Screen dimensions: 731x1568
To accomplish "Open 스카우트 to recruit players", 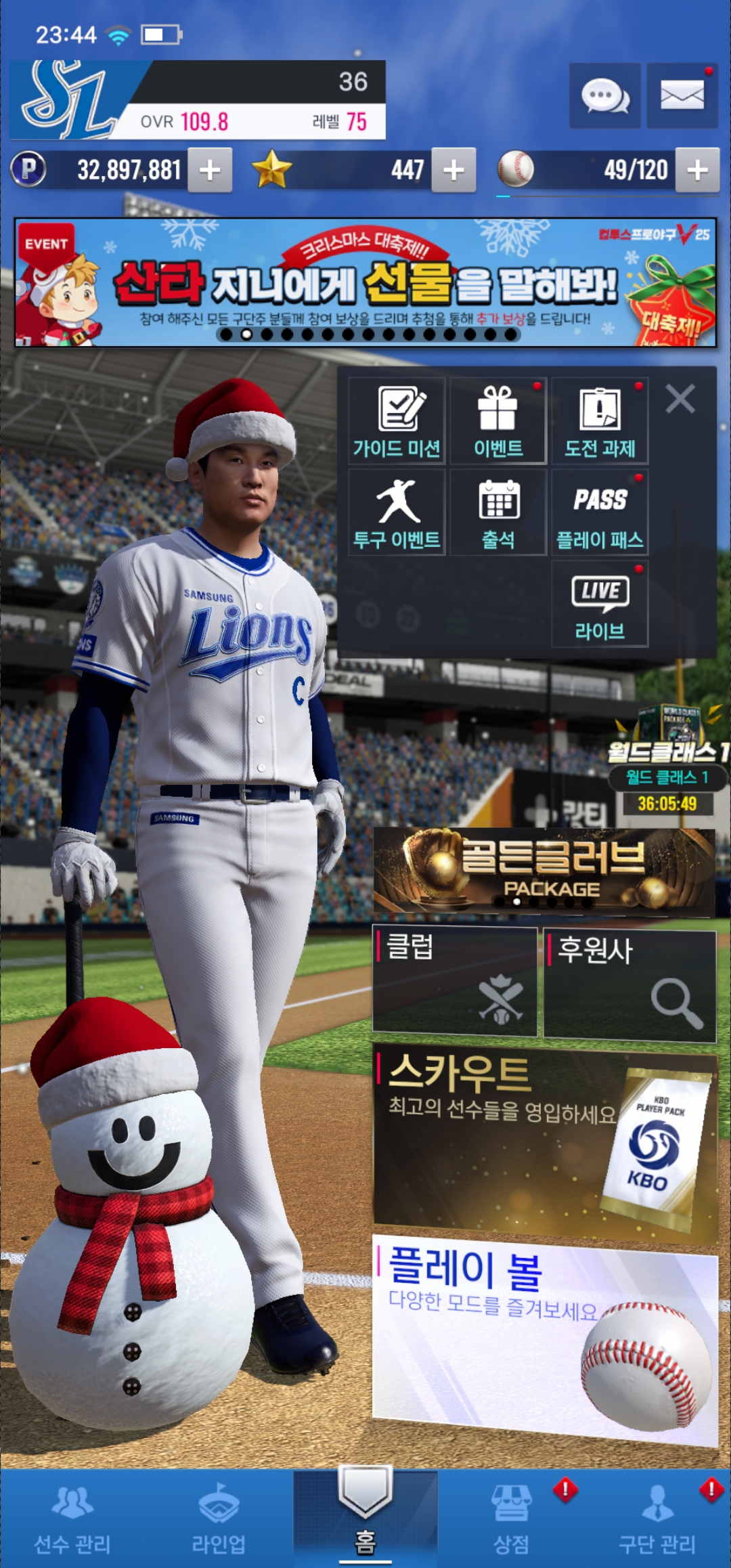I will [x=544, y=1144].
